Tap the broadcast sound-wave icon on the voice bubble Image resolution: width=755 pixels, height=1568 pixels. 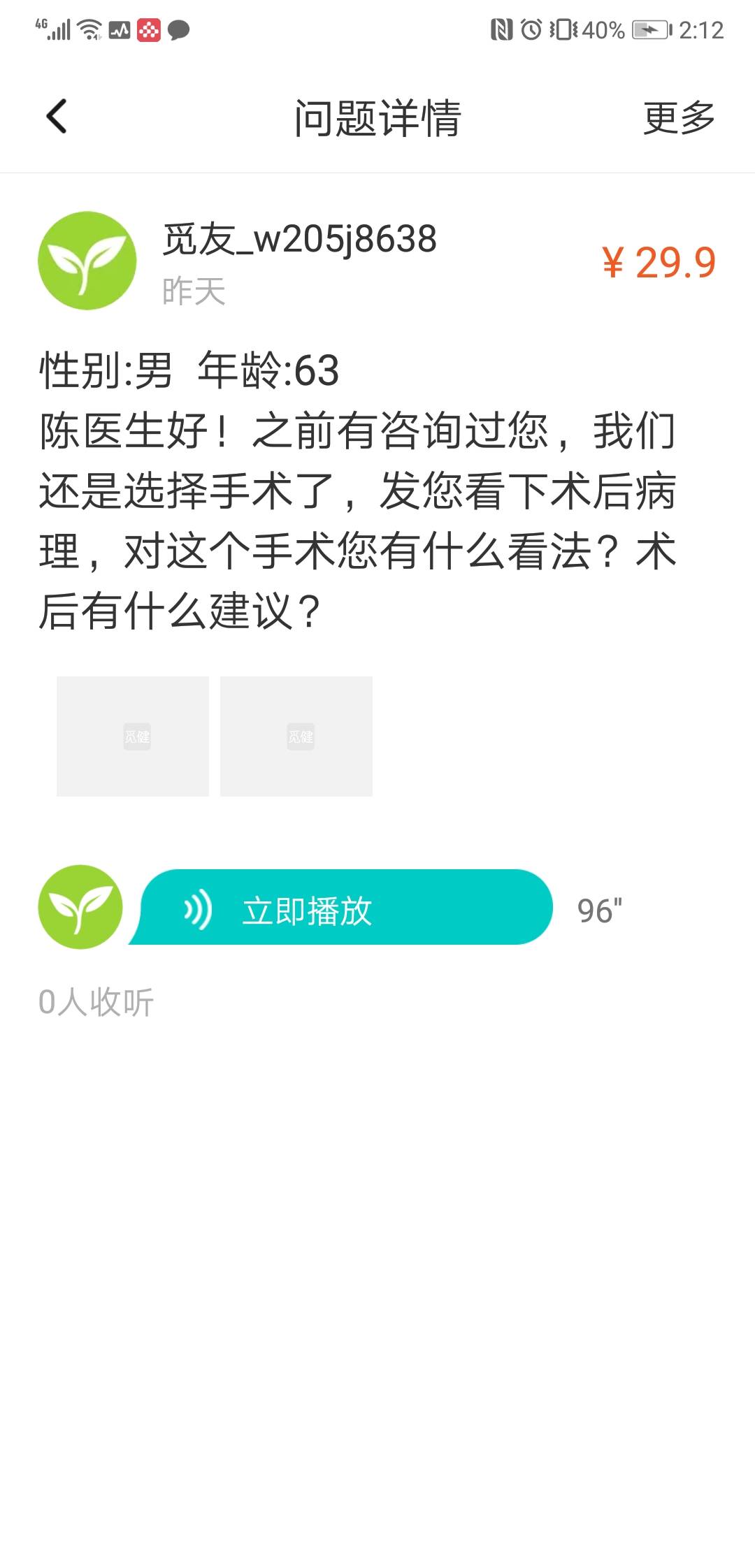198,908
